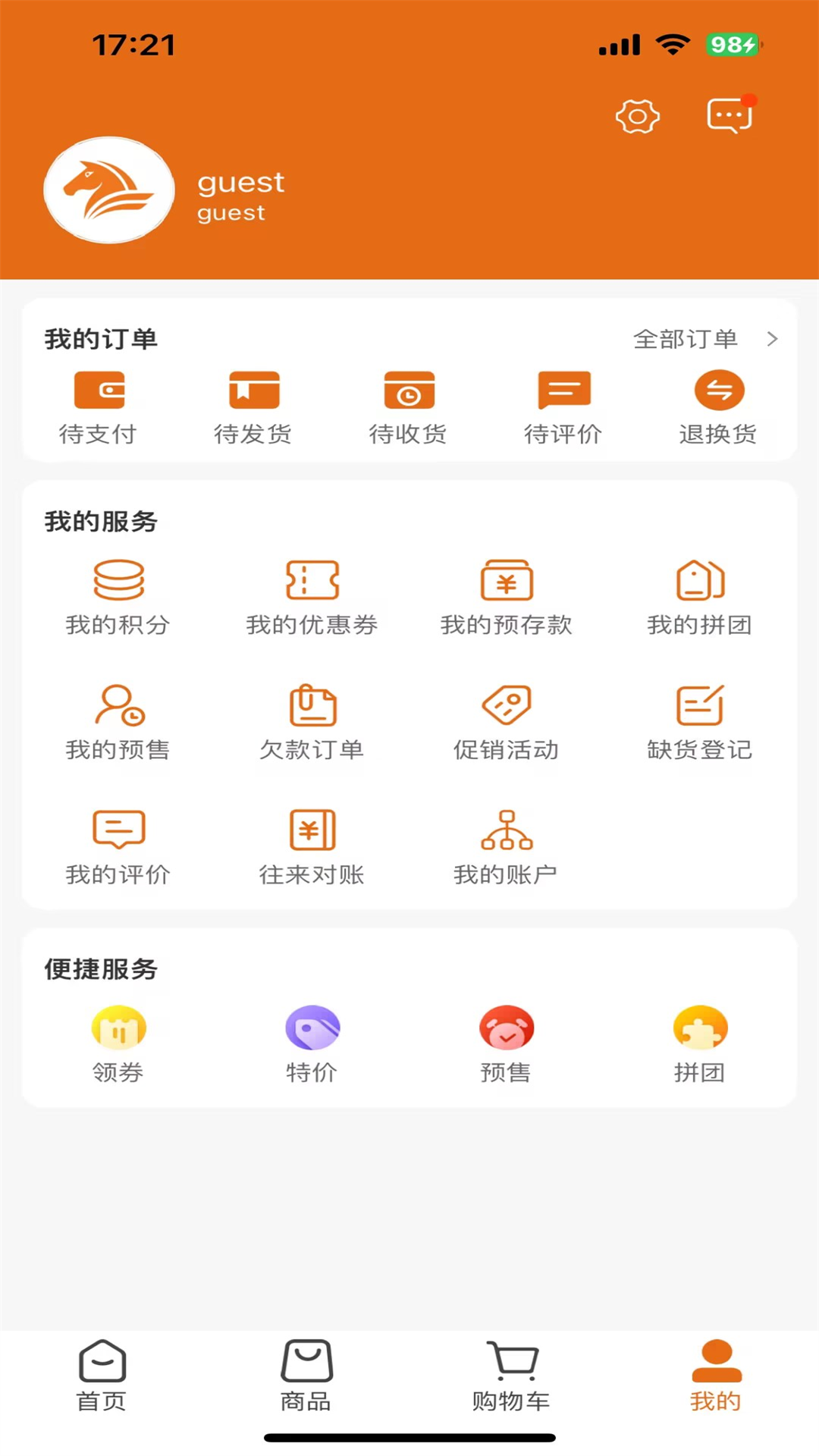Open the messages icon with notification badge
This screenshot has width=819, height=1456.
pyautogui.click(x=728, y=115)
